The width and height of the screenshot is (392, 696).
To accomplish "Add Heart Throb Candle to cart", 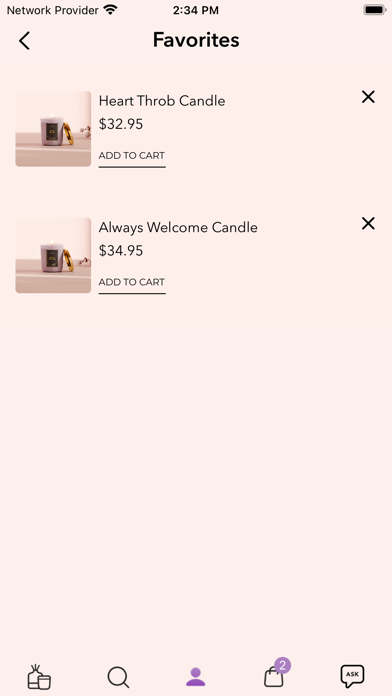I will point(132,157).
